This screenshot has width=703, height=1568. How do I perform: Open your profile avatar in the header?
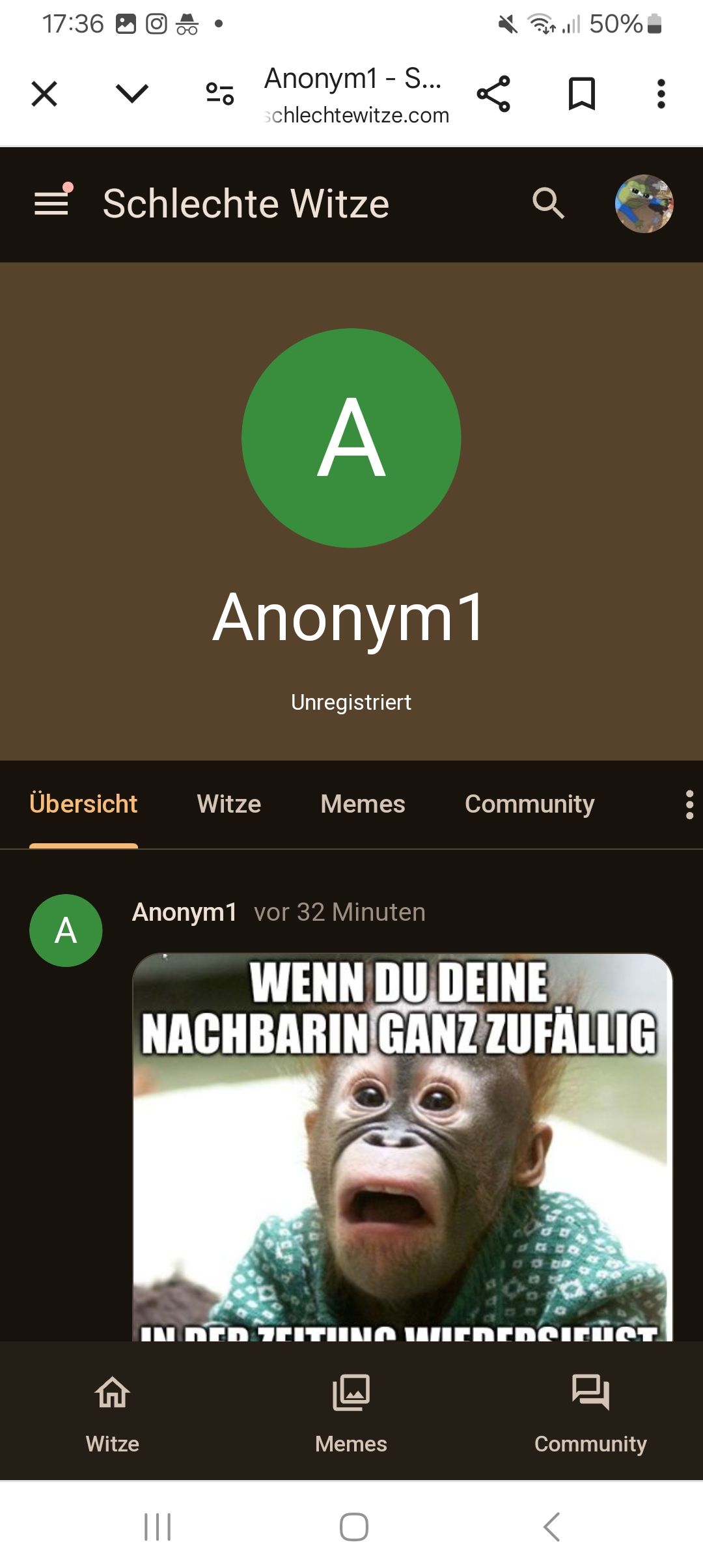click(x=644, y=203)
